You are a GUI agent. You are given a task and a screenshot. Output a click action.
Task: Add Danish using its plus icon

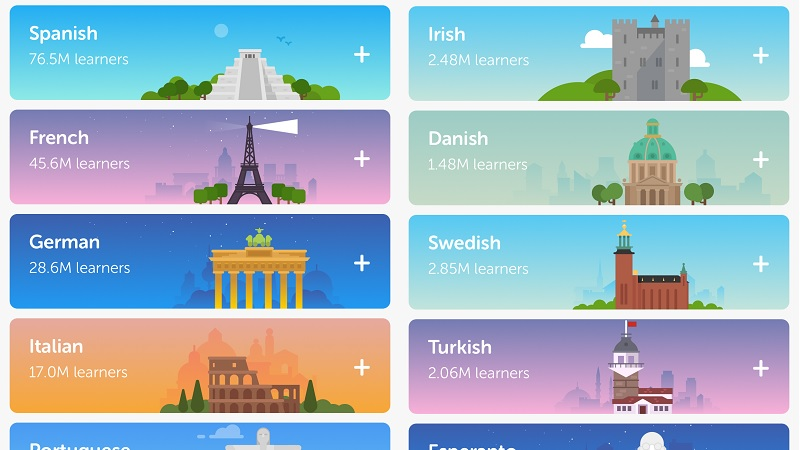point(761,159)
